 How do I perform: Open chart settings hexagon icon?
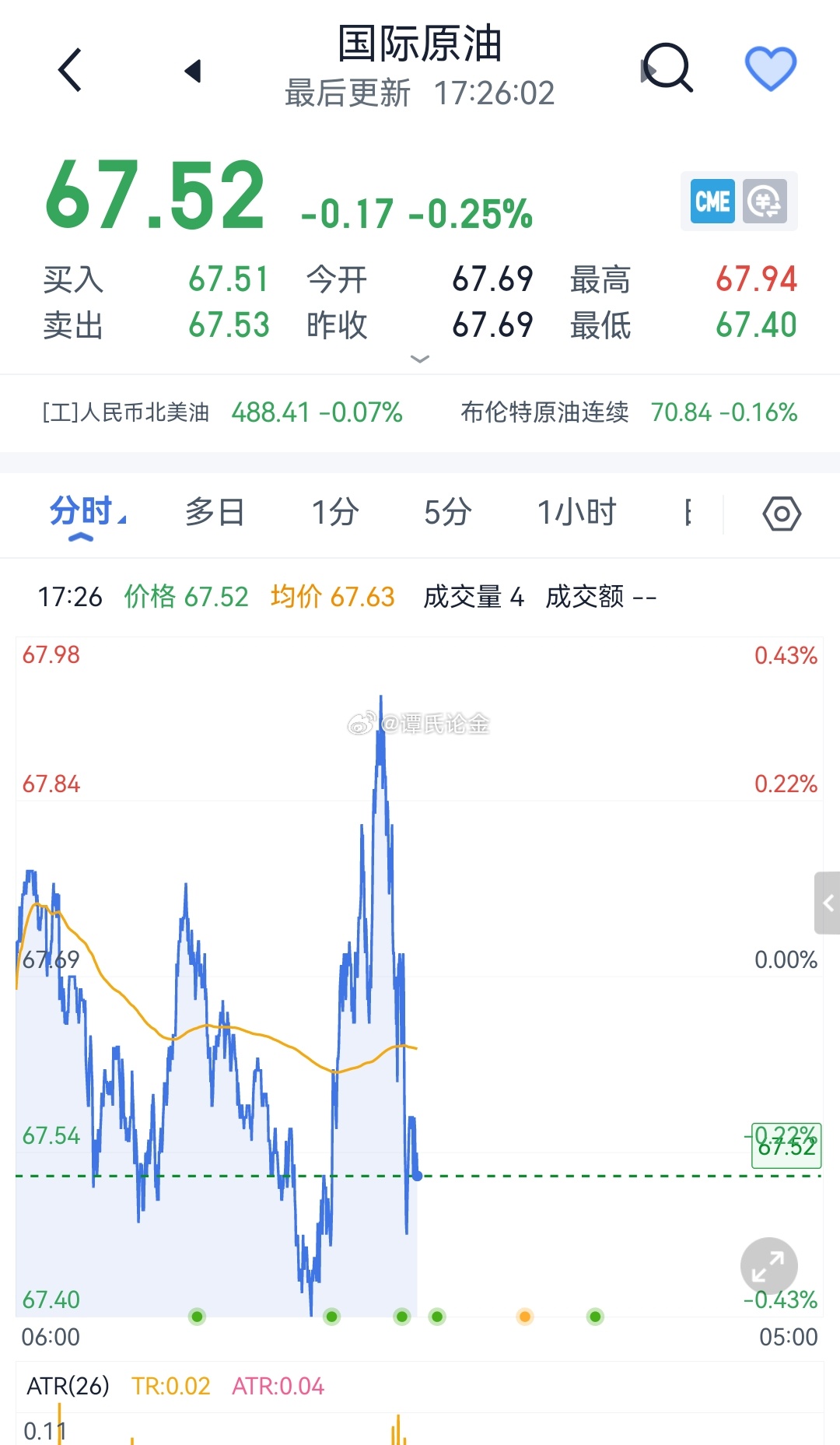tap(782, 514)
